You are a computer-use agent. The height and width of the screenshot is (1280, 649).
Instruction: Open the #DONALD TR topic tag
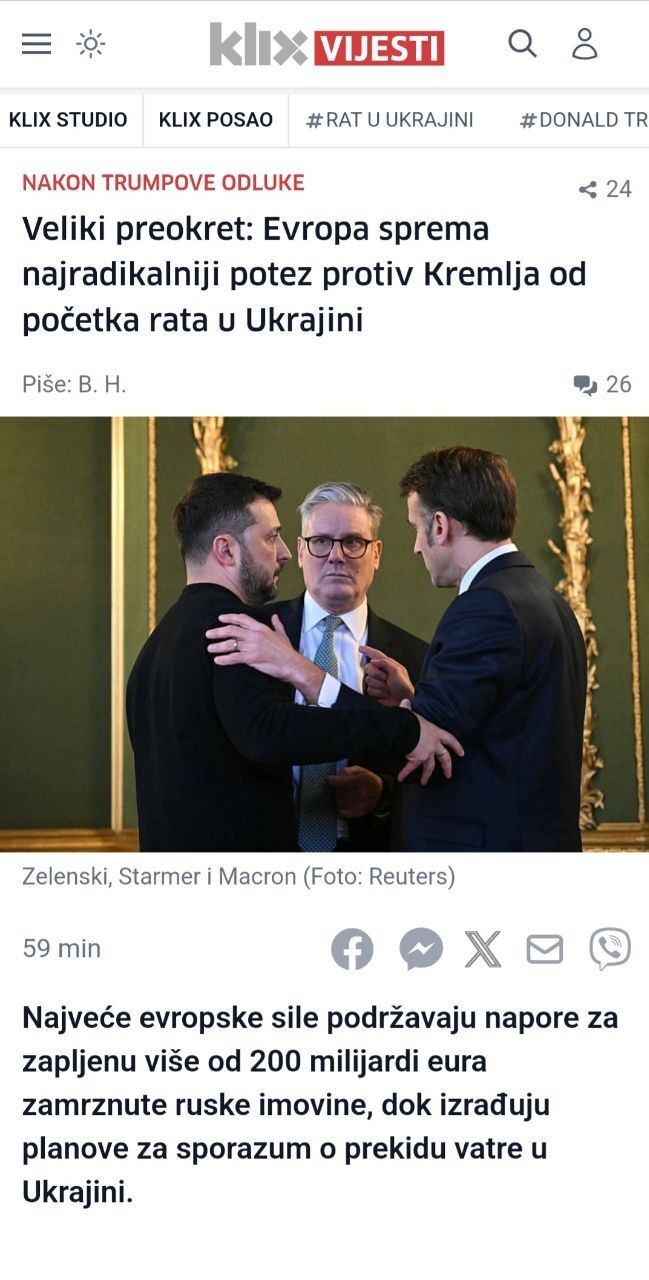[x=583, y=120]
